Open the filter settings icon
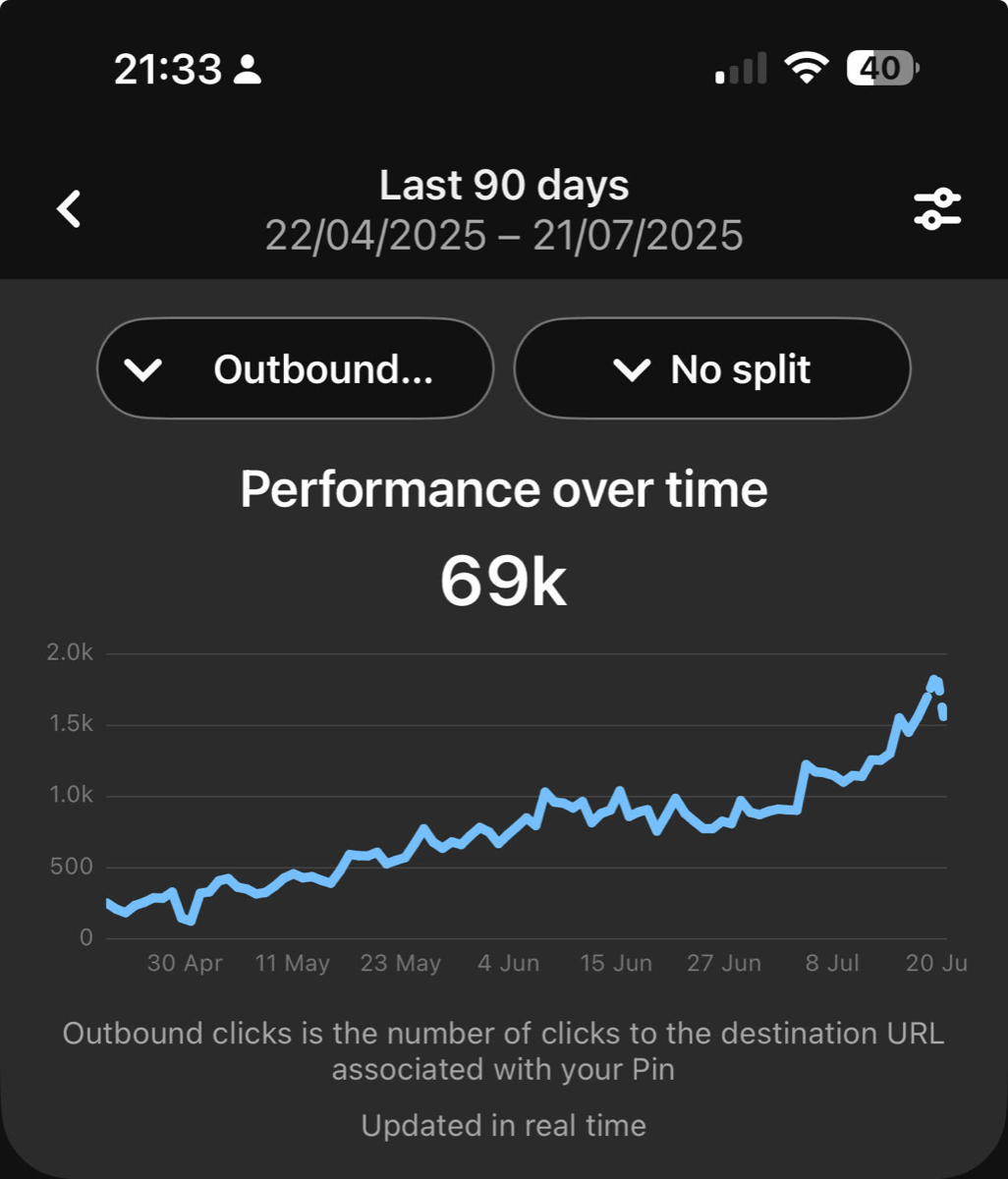1008x1179 pixels. click(936, 209)
